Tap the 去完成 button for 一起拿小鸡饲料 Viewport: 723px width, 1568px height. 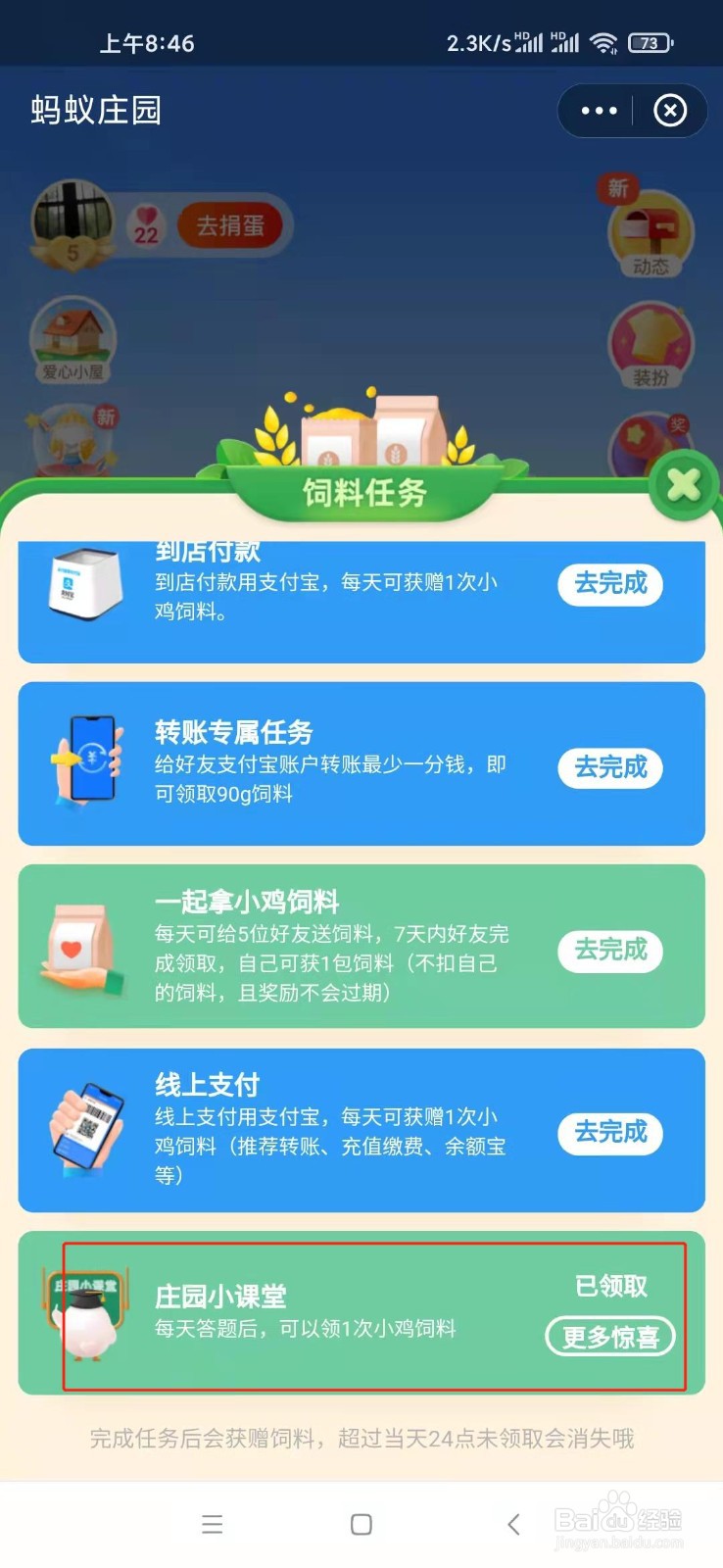click(609, 951)
